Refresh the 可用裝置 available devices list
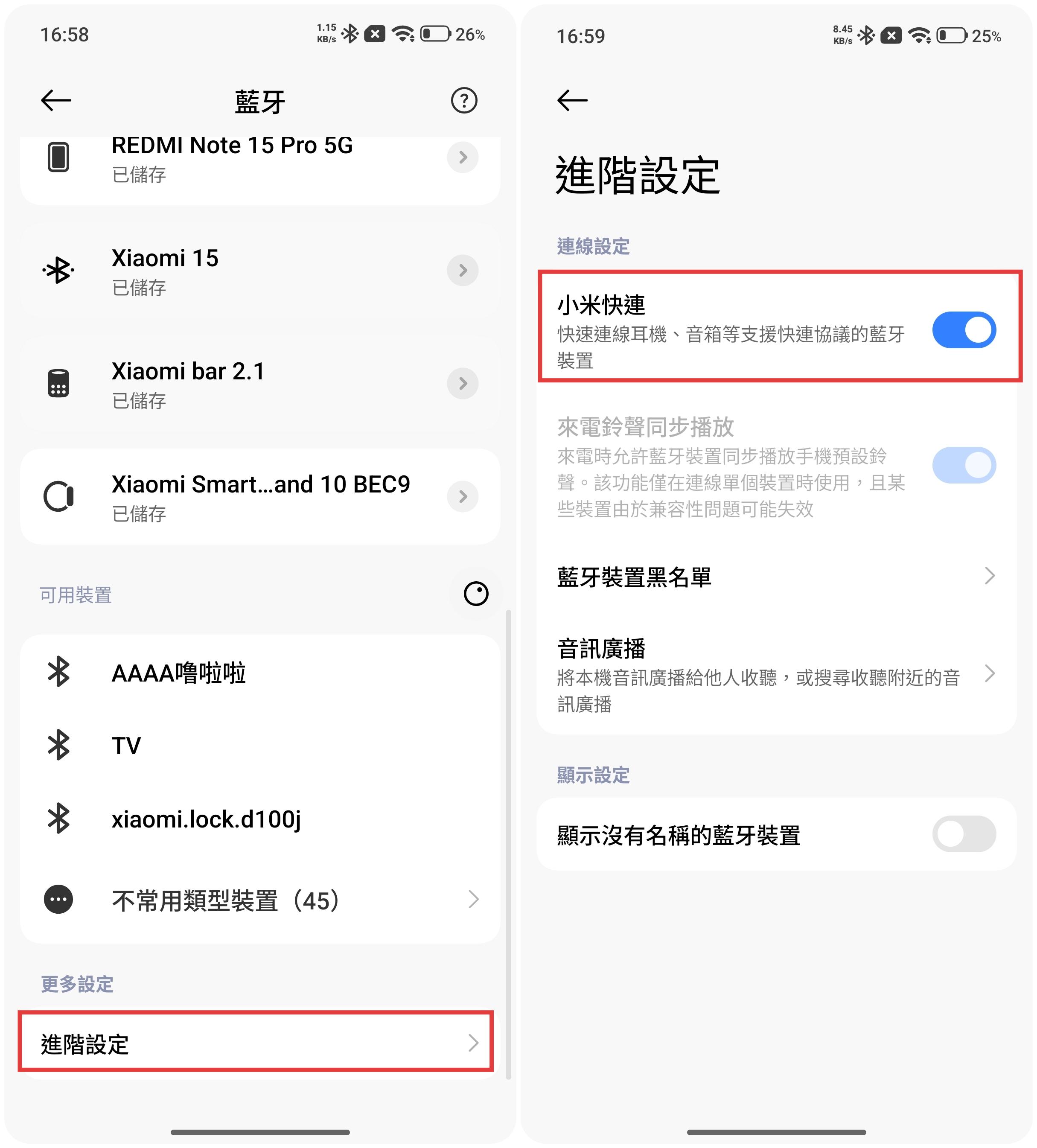This screenshot has height=1148, width=1037. click(x=475, y=594)
